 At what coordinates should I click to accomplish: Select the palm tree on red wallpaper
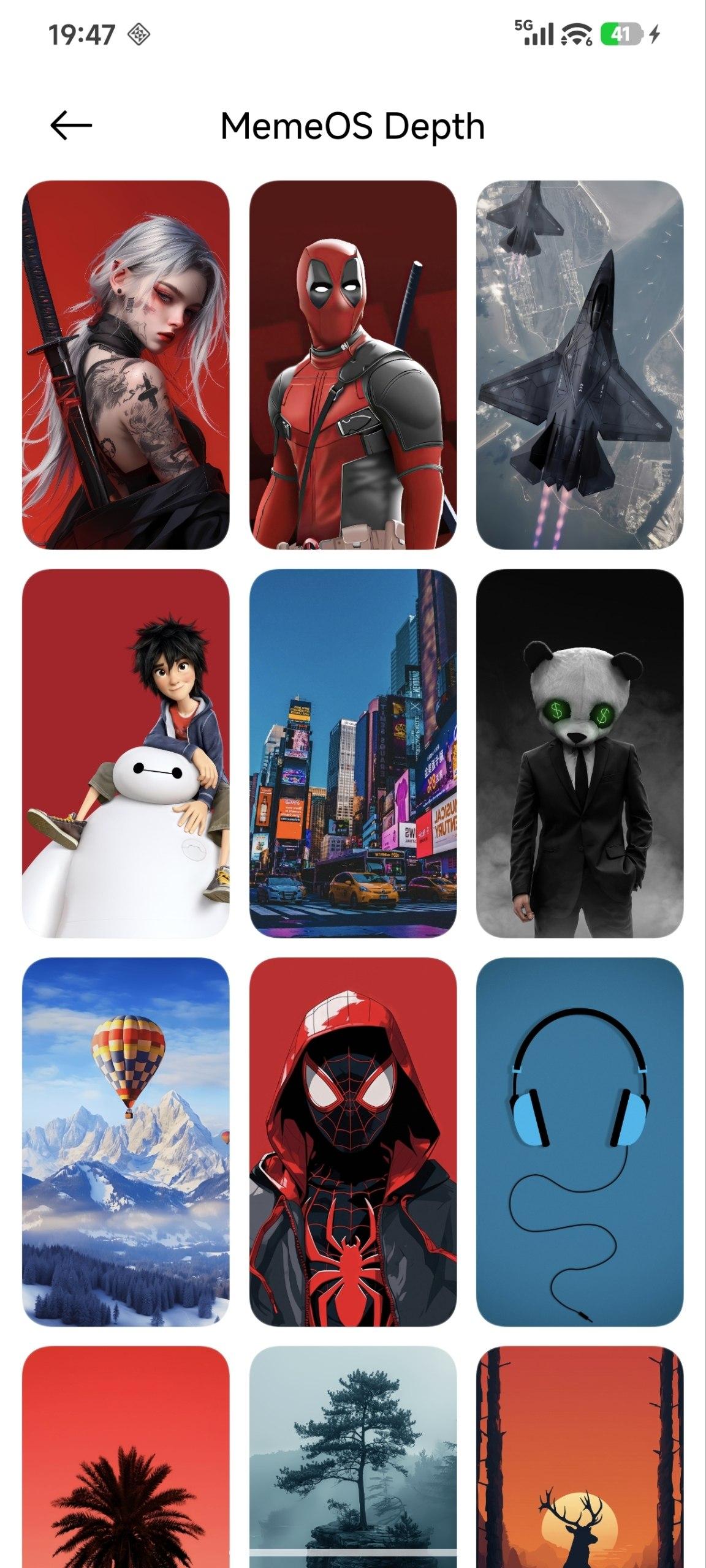click(126, 1458)
